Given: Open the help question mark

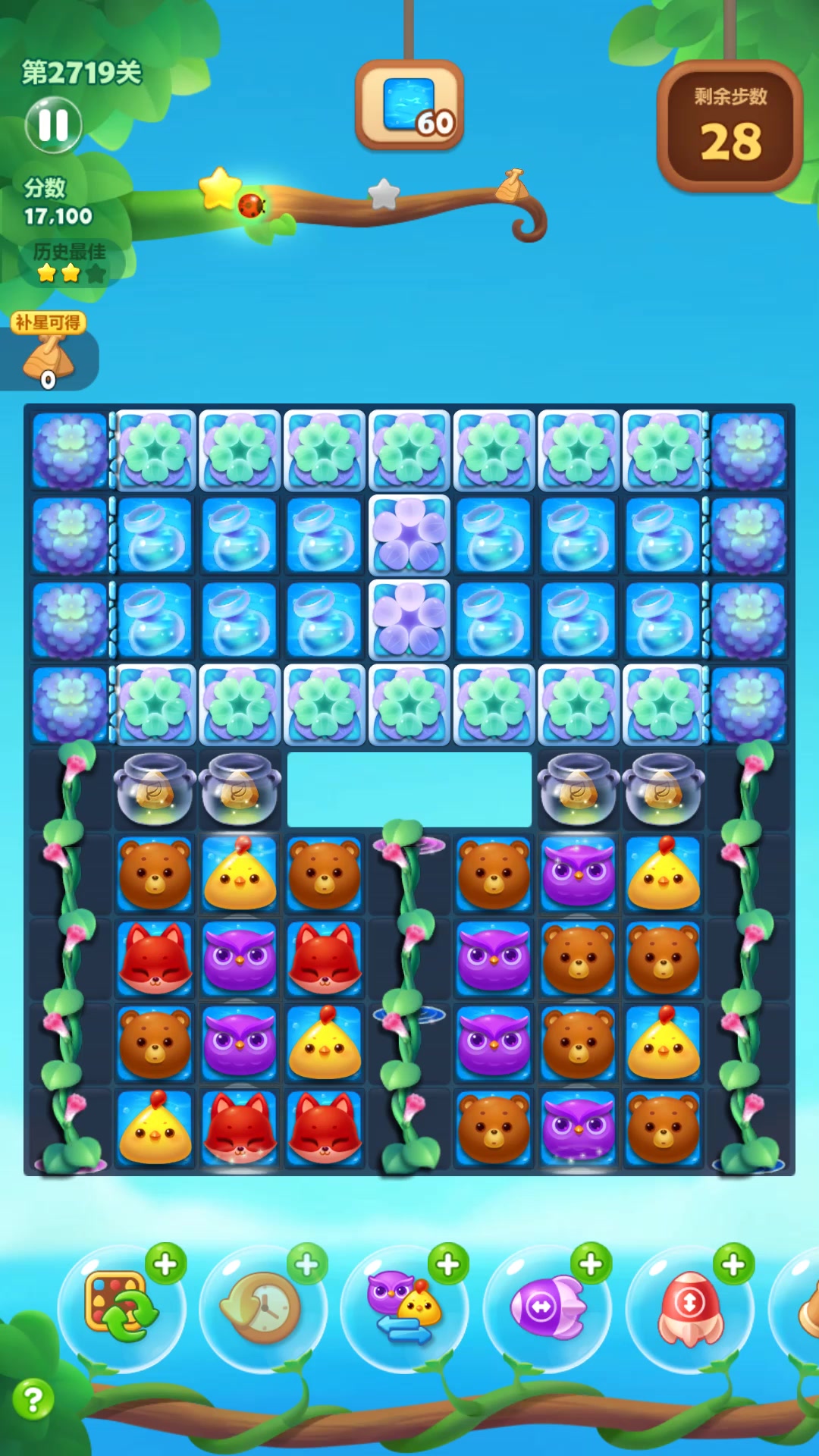Looking at the screenshot, I should point(33,1399).
